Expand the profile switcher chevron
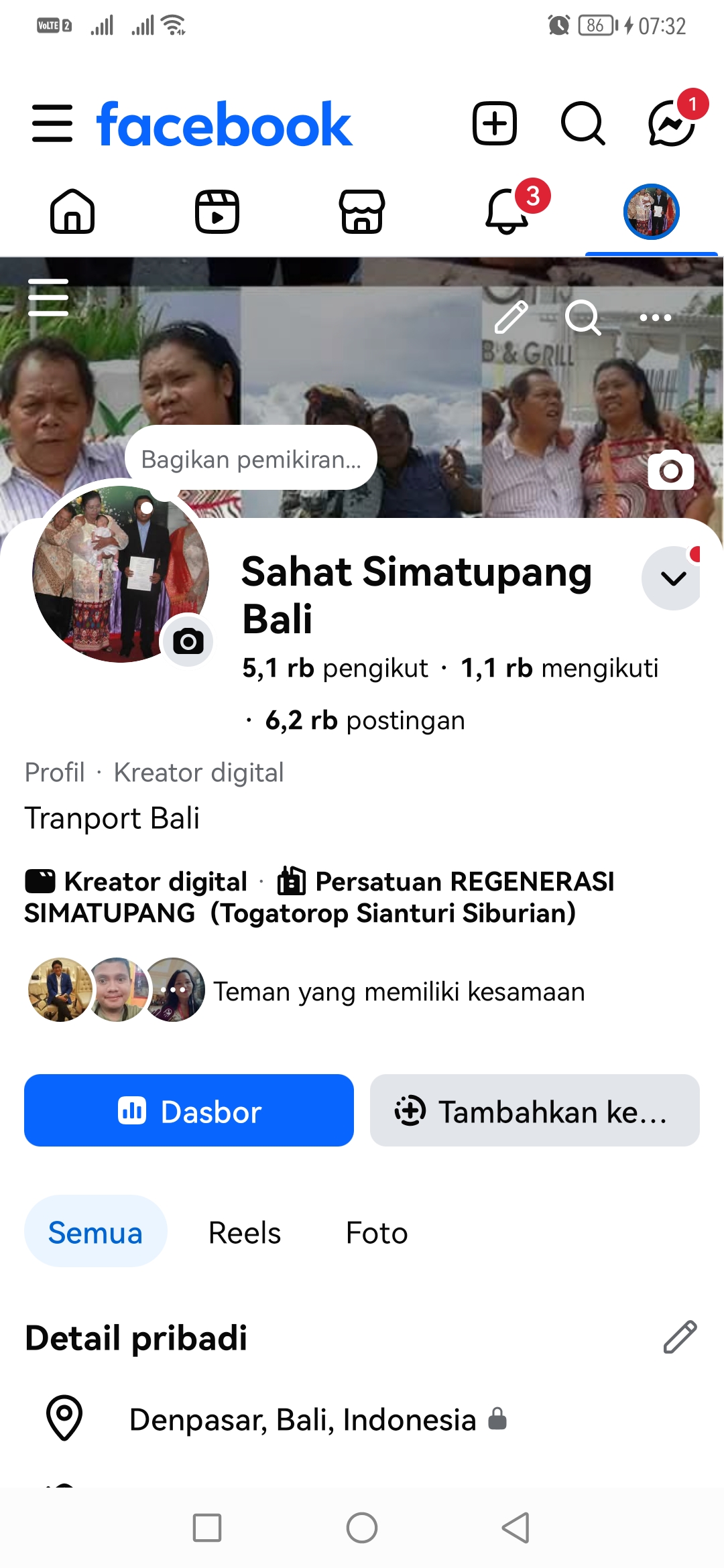 point(673,578)
